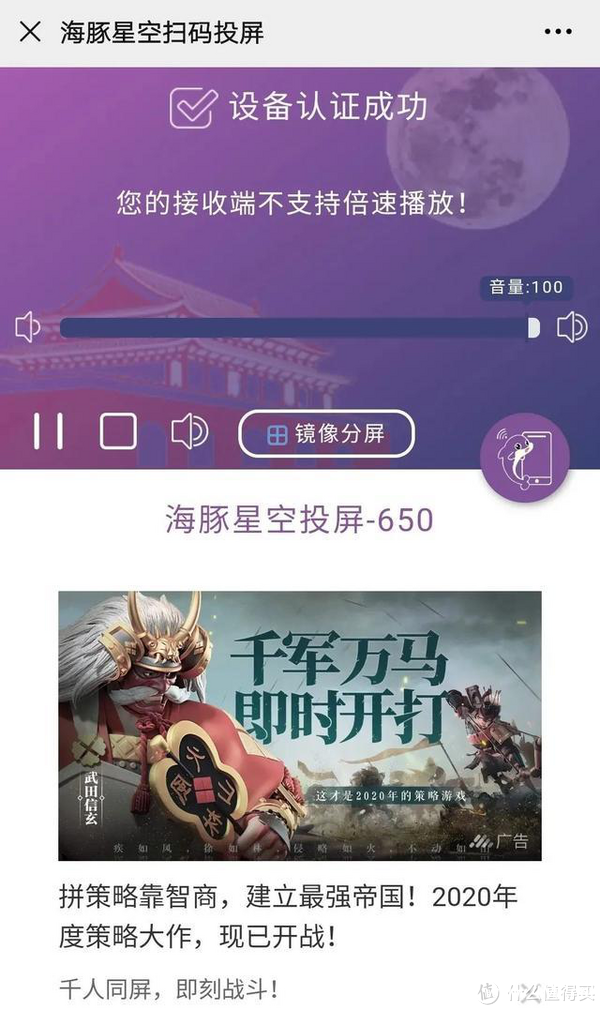Mute sound with the speaker icon beside stop

pyautogui.click(x=189, y=431)
